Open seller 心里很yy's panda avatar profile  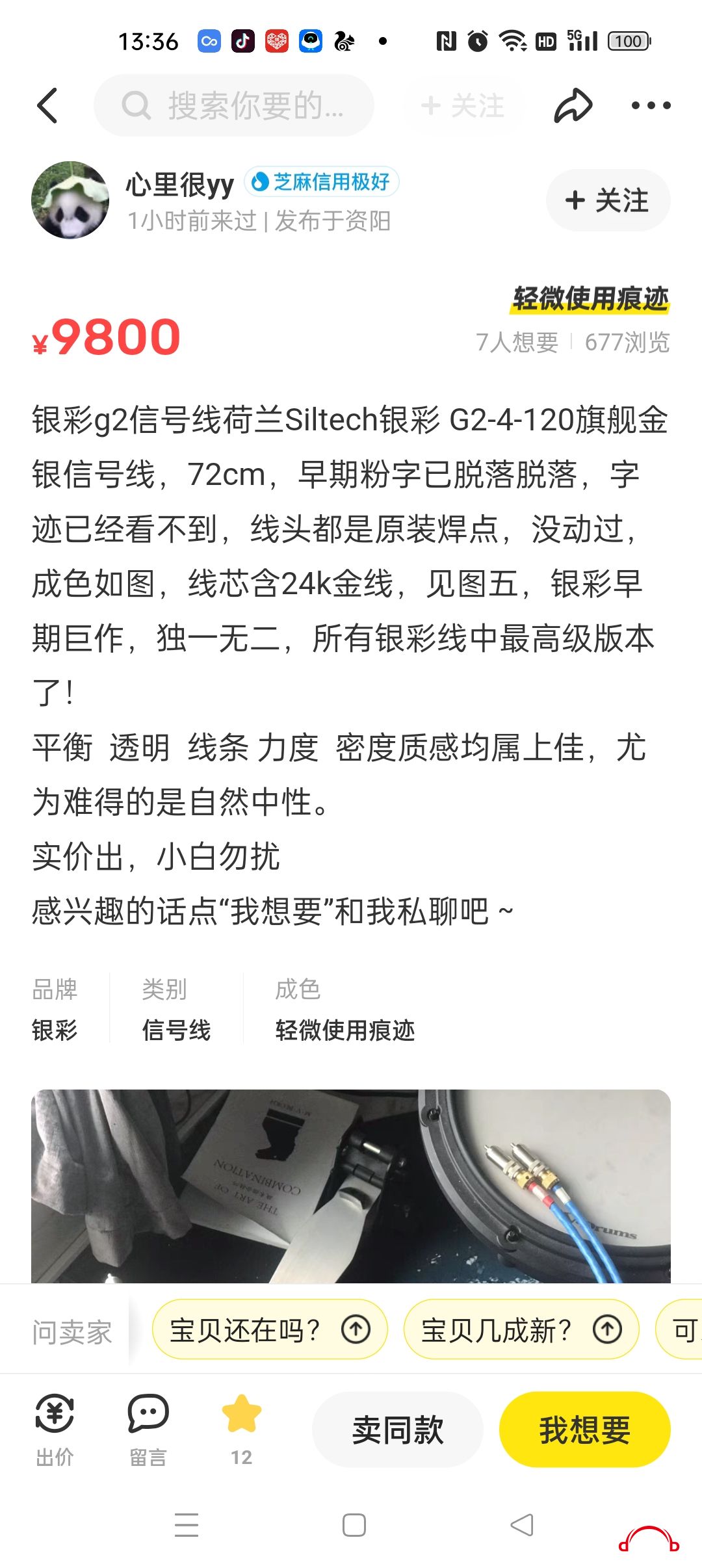[x=70, y=200]
